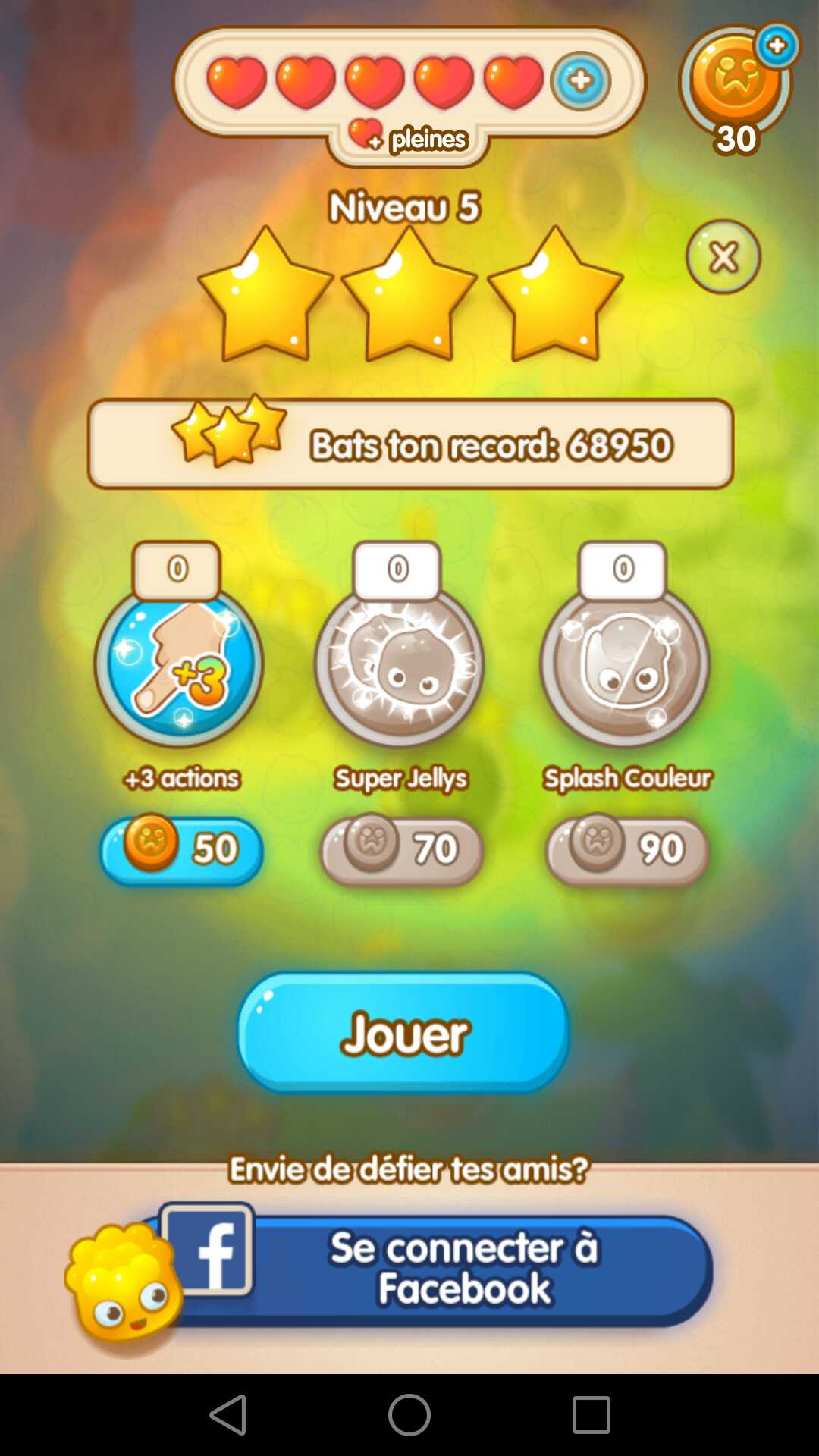Open the coin shop showing 30 coins
The image size is (819, 1456).
pos(736,83)
